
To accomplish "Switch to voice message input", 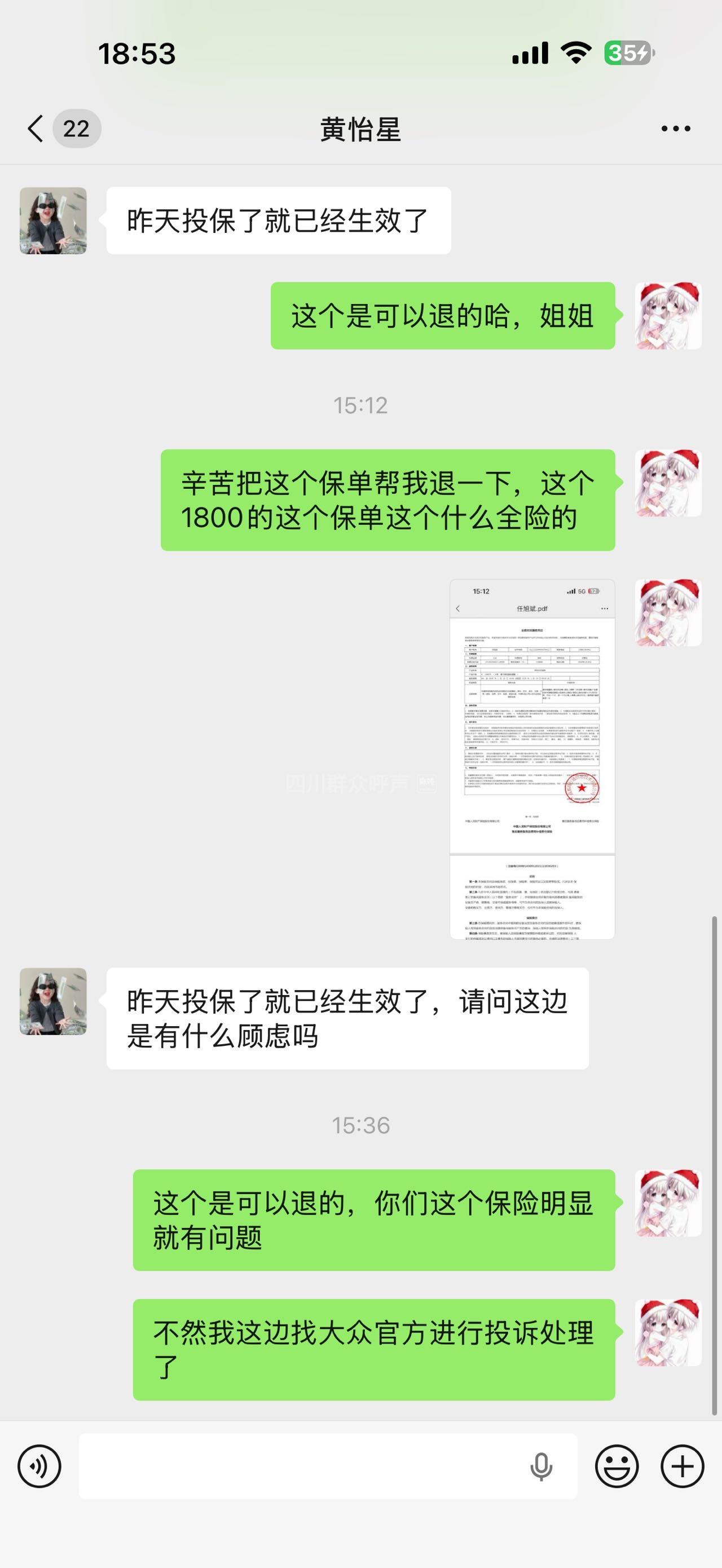I will [39, 1467].
